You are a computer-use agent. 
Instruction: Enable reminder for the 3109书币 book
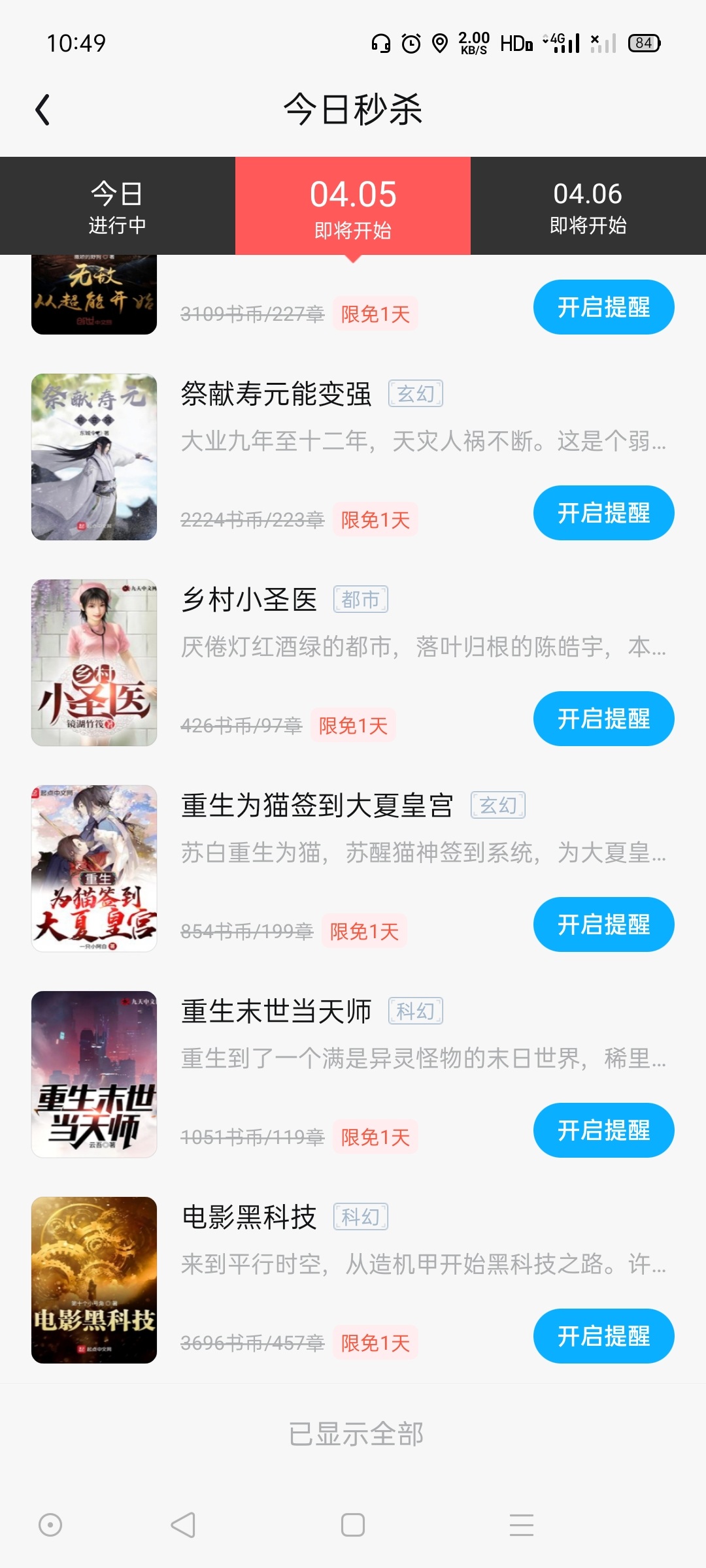[x=603, y=307]
